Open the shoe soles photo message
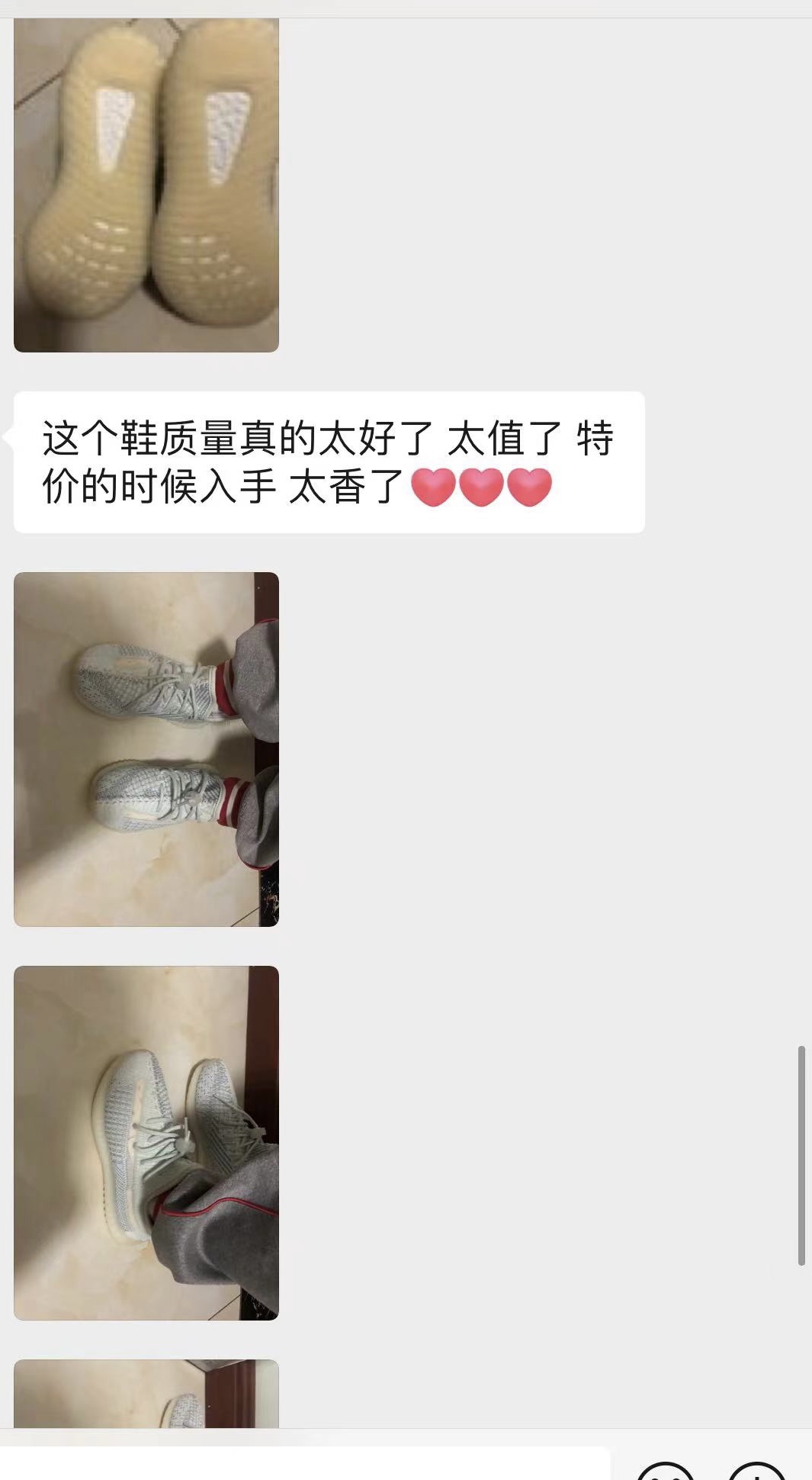The height and width of the screenshot is (1480, 812). click(x=146, y=185)
